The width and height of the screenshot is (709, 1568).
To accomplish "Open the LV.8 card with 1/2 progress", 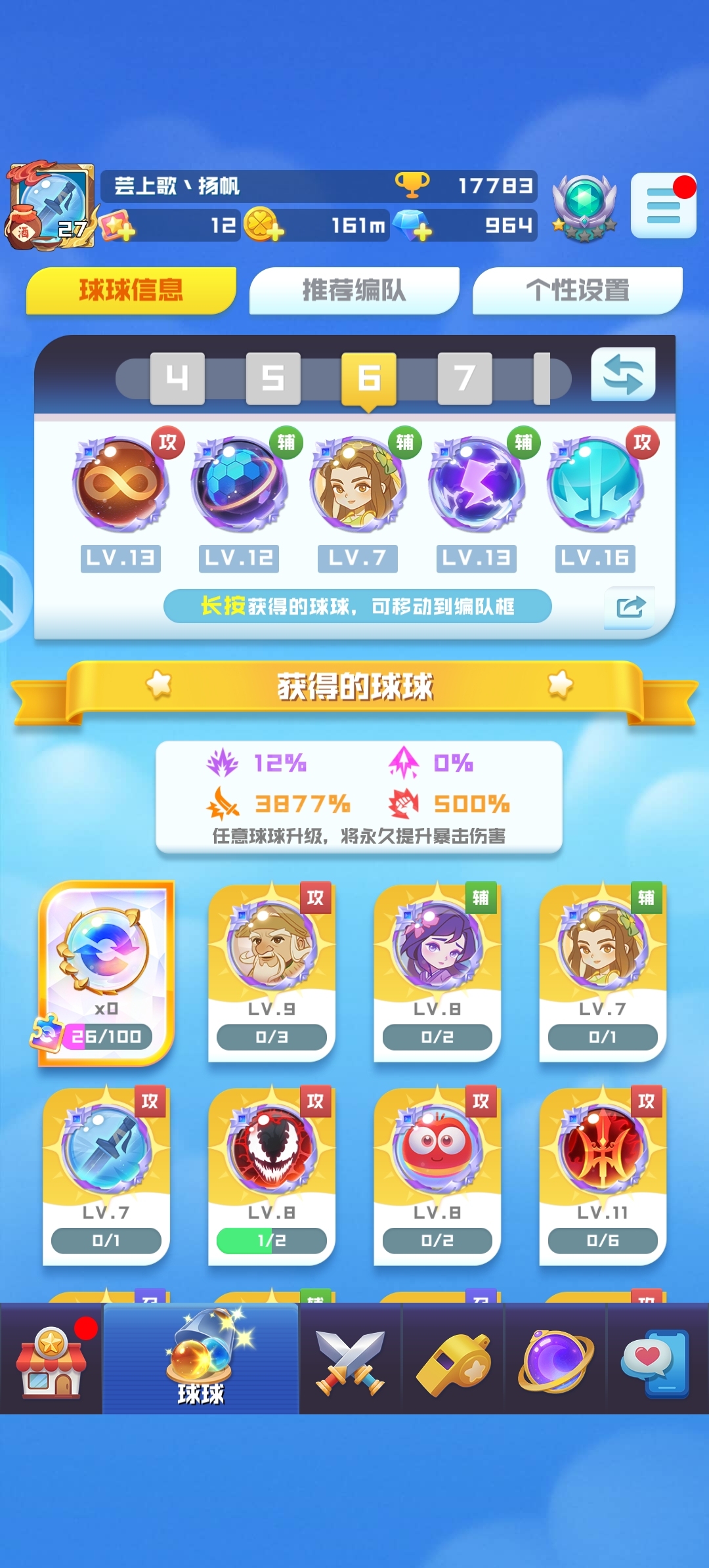I will click(272, 1176).
